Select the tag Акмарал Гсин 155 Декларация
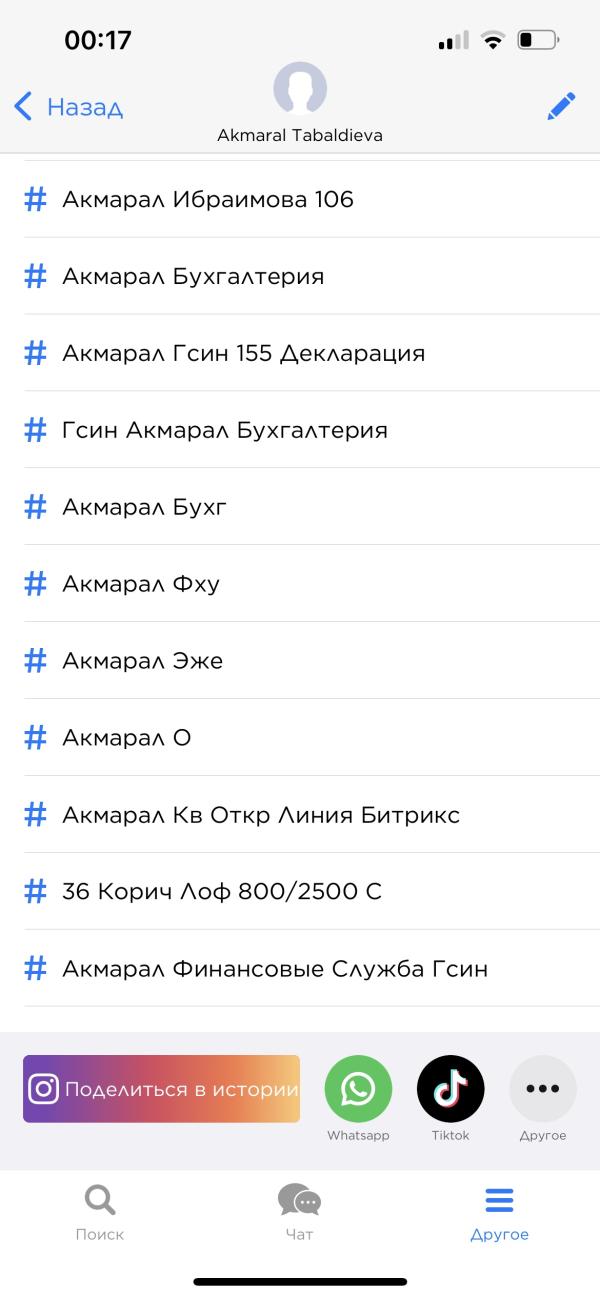The height and width of the screenshot is (1297, 600). [x=243, y=353]
